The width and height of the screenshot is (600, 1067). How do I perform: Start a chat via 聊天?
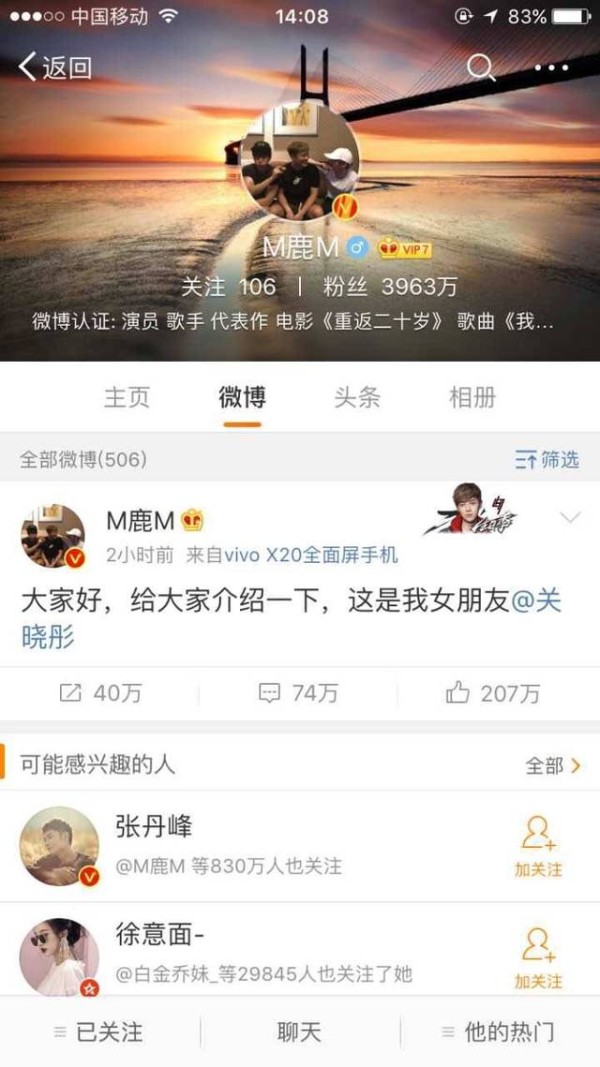click(x=299, y=1032)
